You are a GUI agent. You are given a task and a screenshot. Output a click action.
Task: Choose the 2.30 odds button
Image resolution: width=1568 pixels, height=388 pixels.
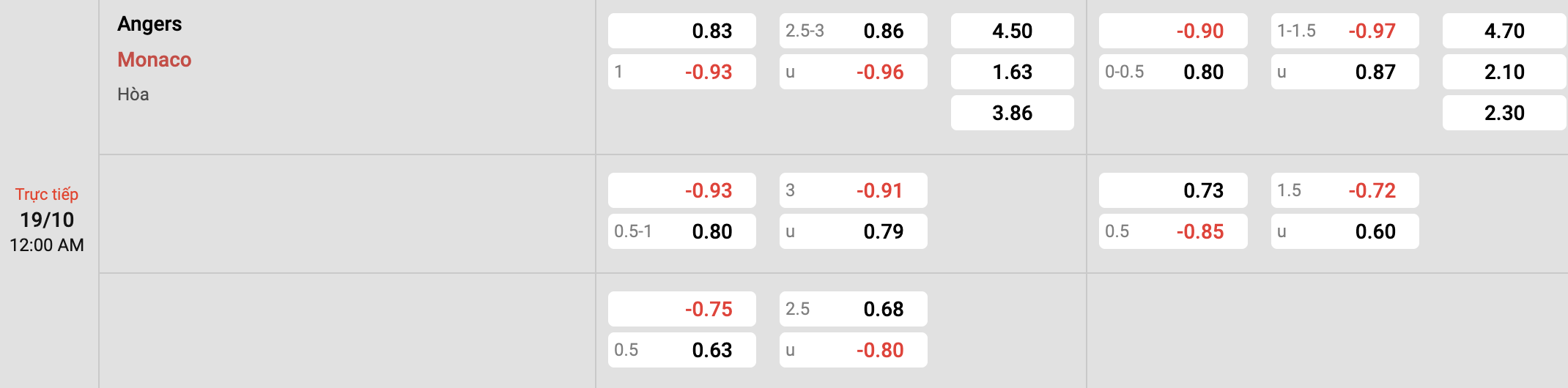point(1504,113)
